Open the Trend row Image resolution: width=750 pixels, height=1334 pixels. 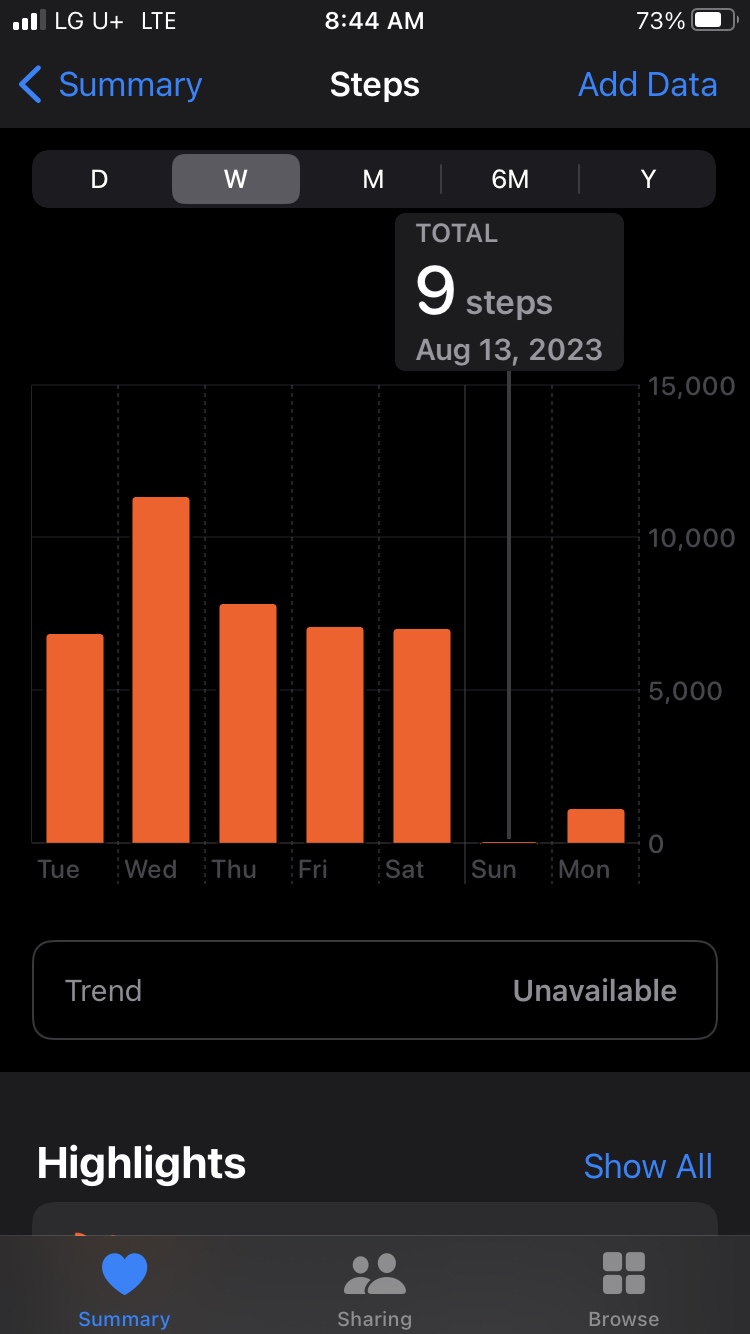pyautogui.click(x=375, y=990)
